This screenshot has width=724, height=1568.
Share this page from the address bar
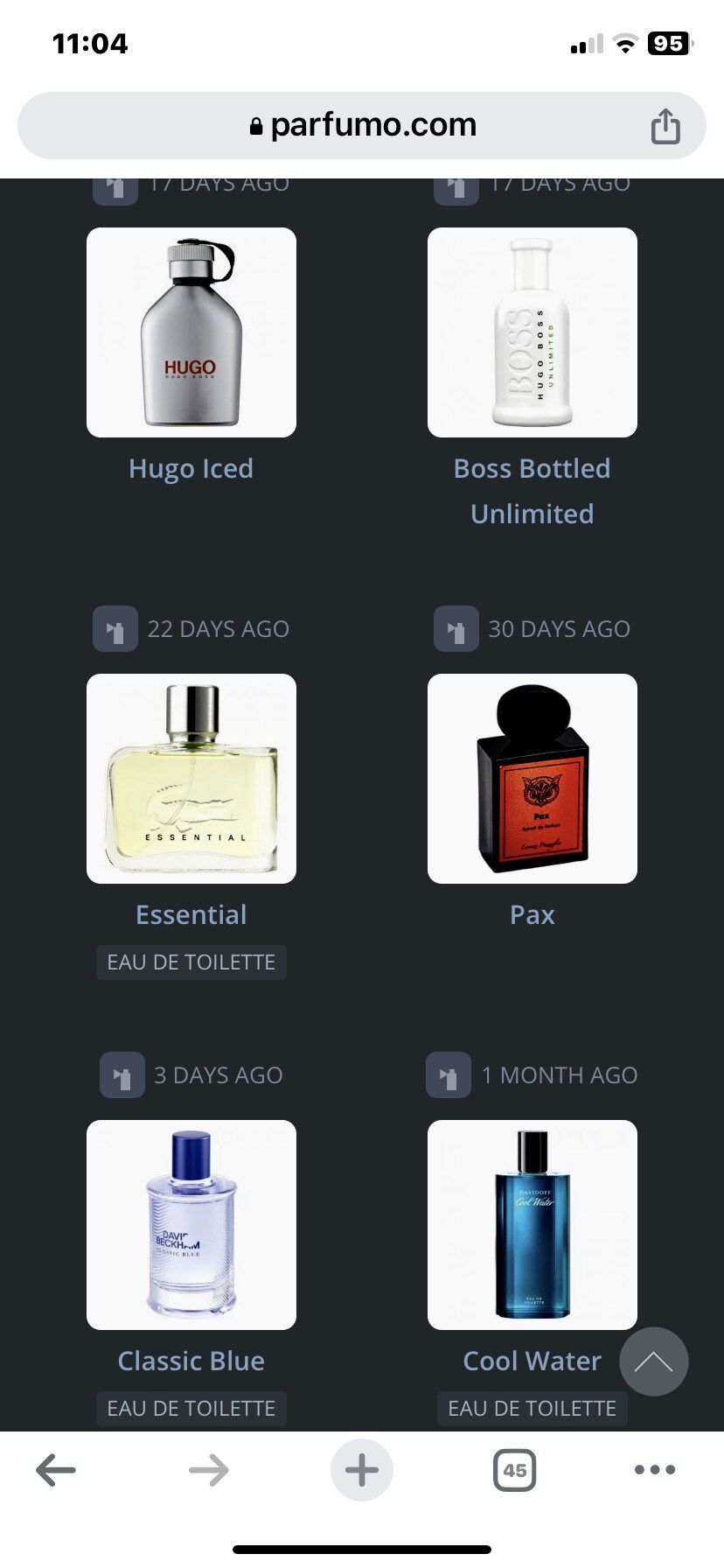point(665,126)
